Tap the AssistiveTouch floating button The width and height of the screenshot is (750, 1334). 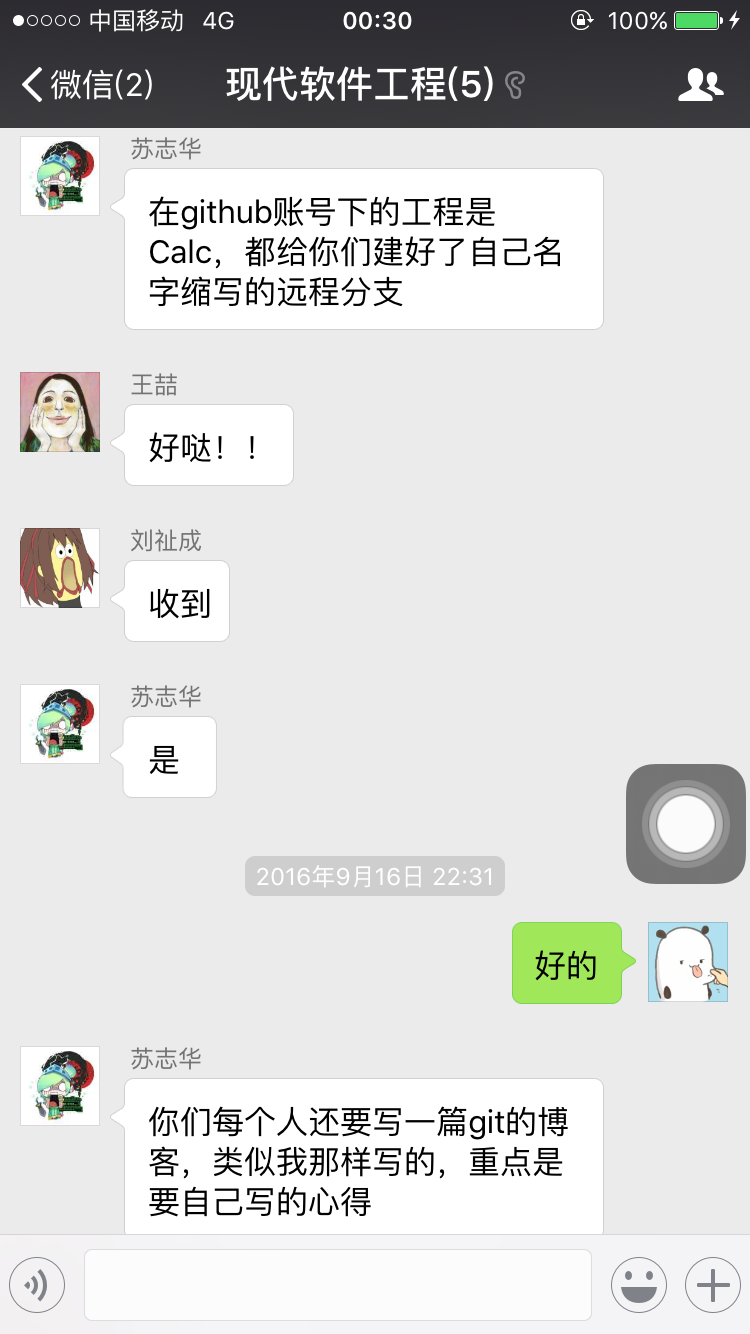[686, 824]
